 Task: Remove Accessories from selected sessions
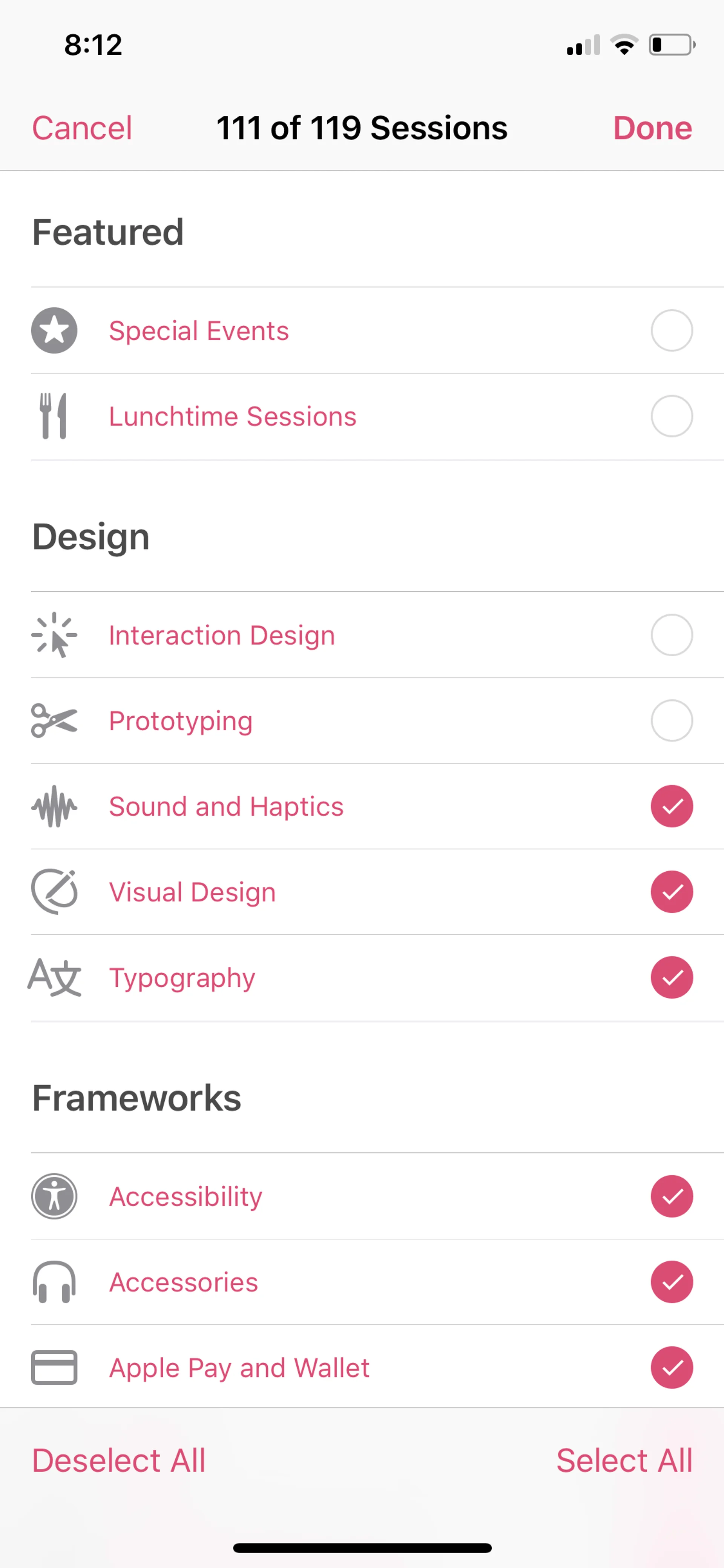[671, 1282]
